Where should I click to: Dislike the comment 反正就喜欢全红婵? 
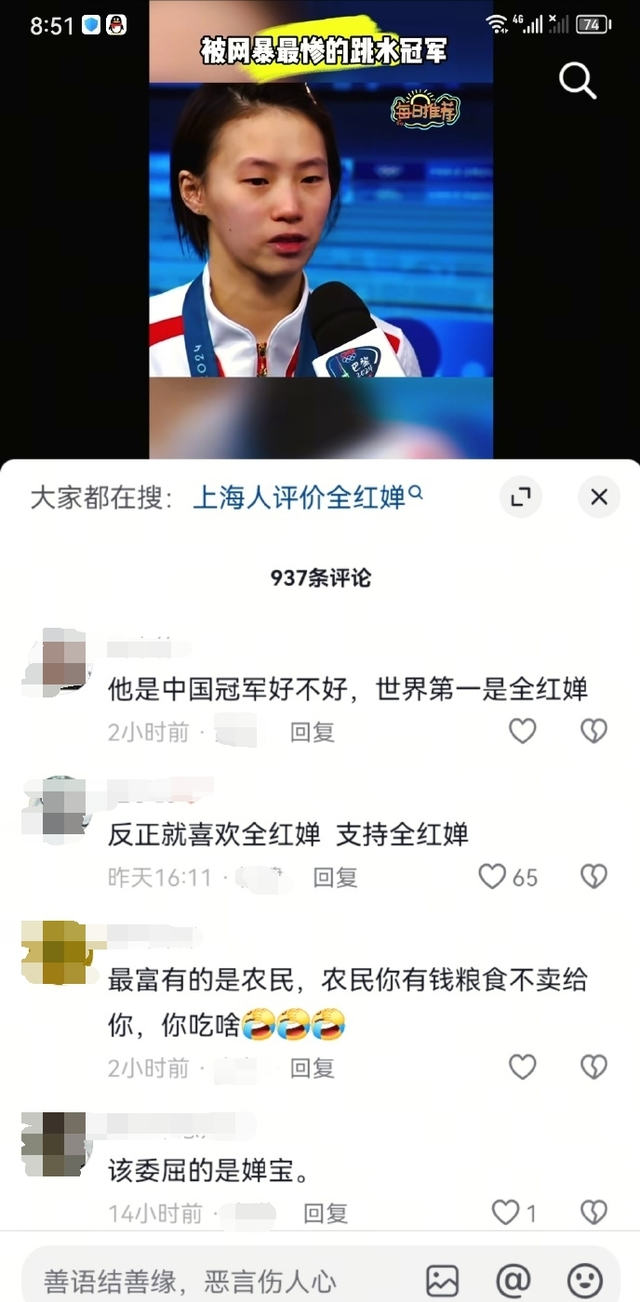coord(594,877)
